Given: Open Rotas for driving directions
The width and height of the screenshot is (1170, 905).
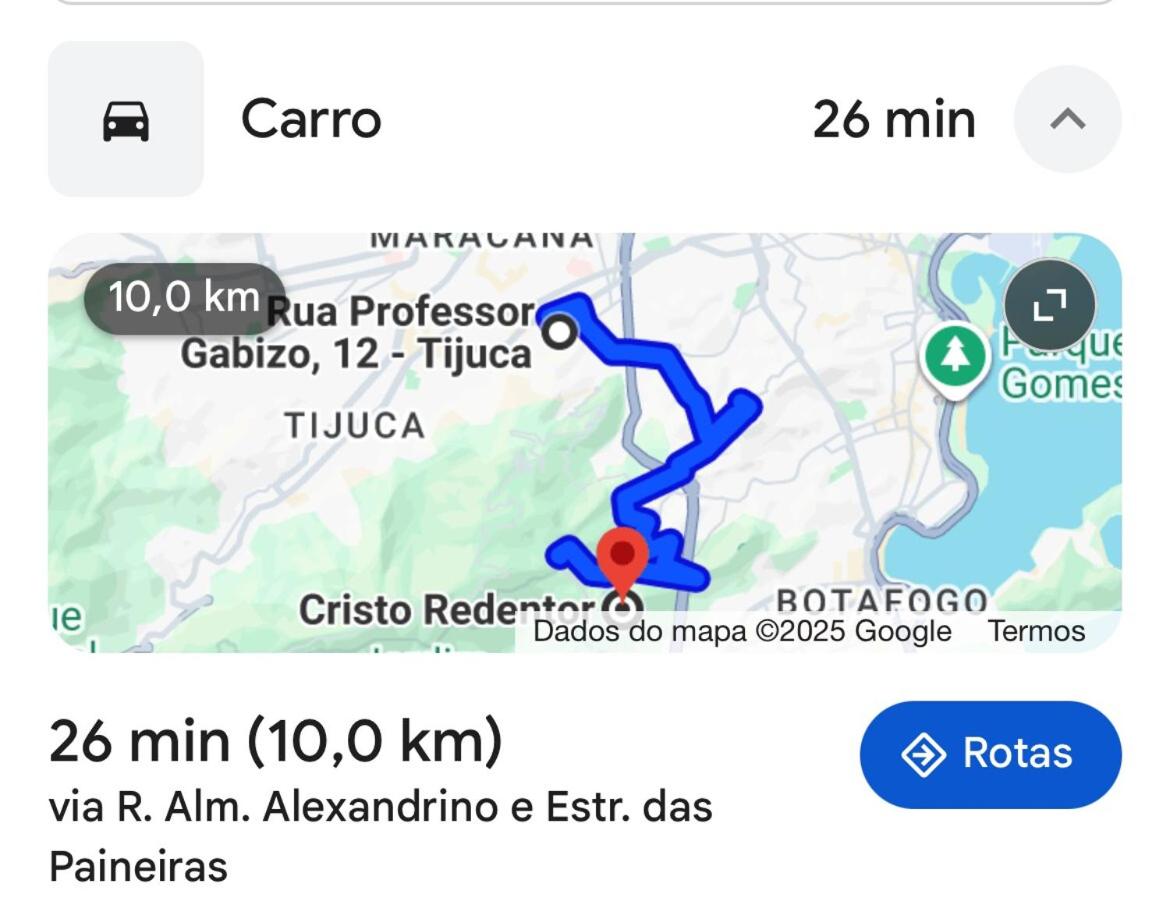Looking at the screenshot, I should click(990, 754).
